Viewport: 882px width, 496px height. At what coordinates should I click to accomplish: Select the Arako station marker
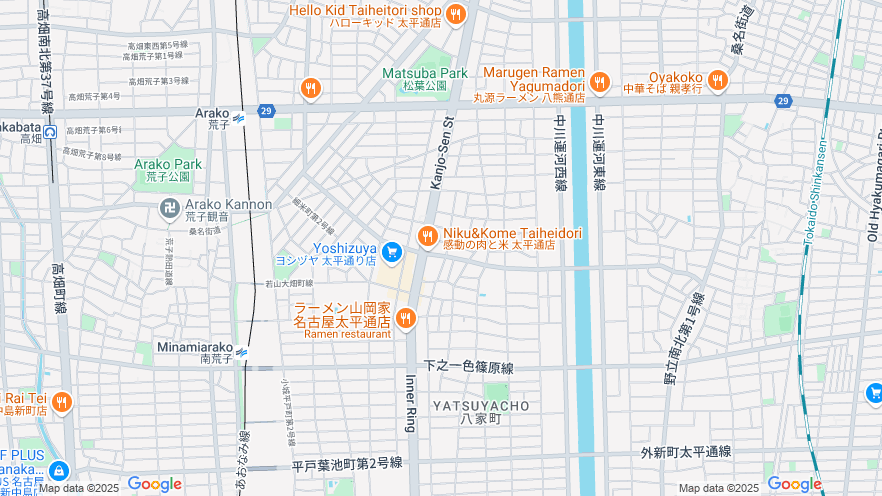[x=240, y=118]
